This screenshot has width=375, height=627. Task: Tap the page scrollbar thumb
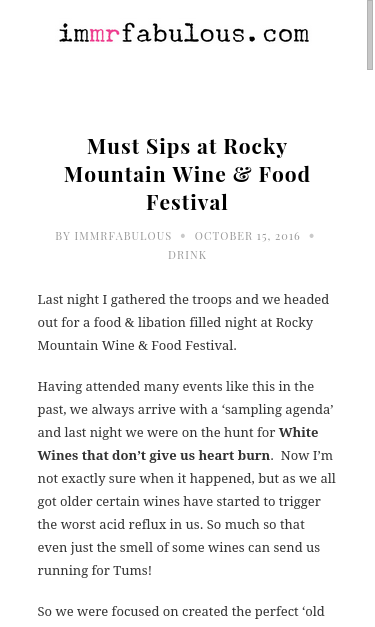[x=370, y=35]
